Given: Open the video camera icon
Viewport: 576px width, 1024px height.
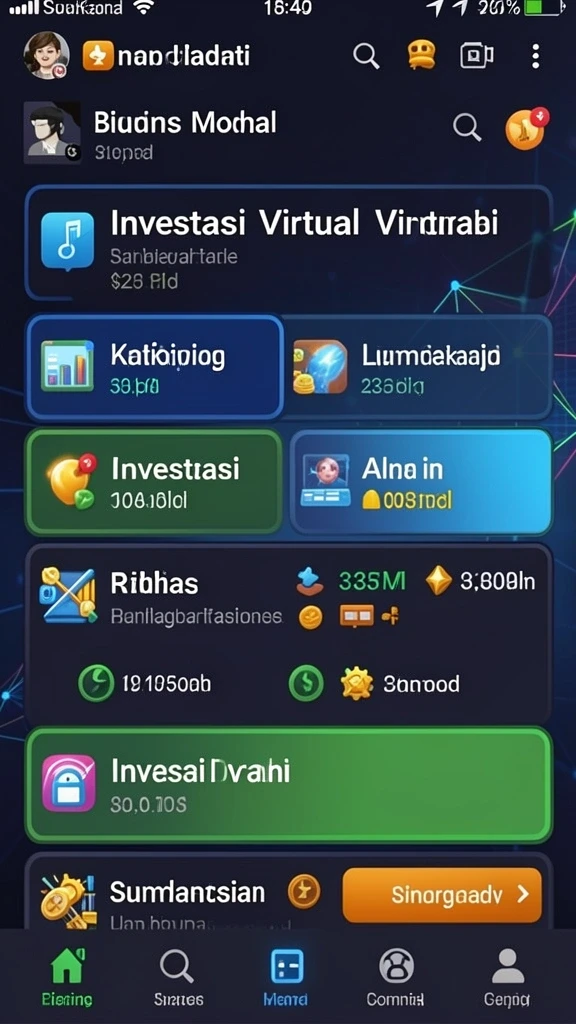Looking at the screenshot, I should point(477,56).
